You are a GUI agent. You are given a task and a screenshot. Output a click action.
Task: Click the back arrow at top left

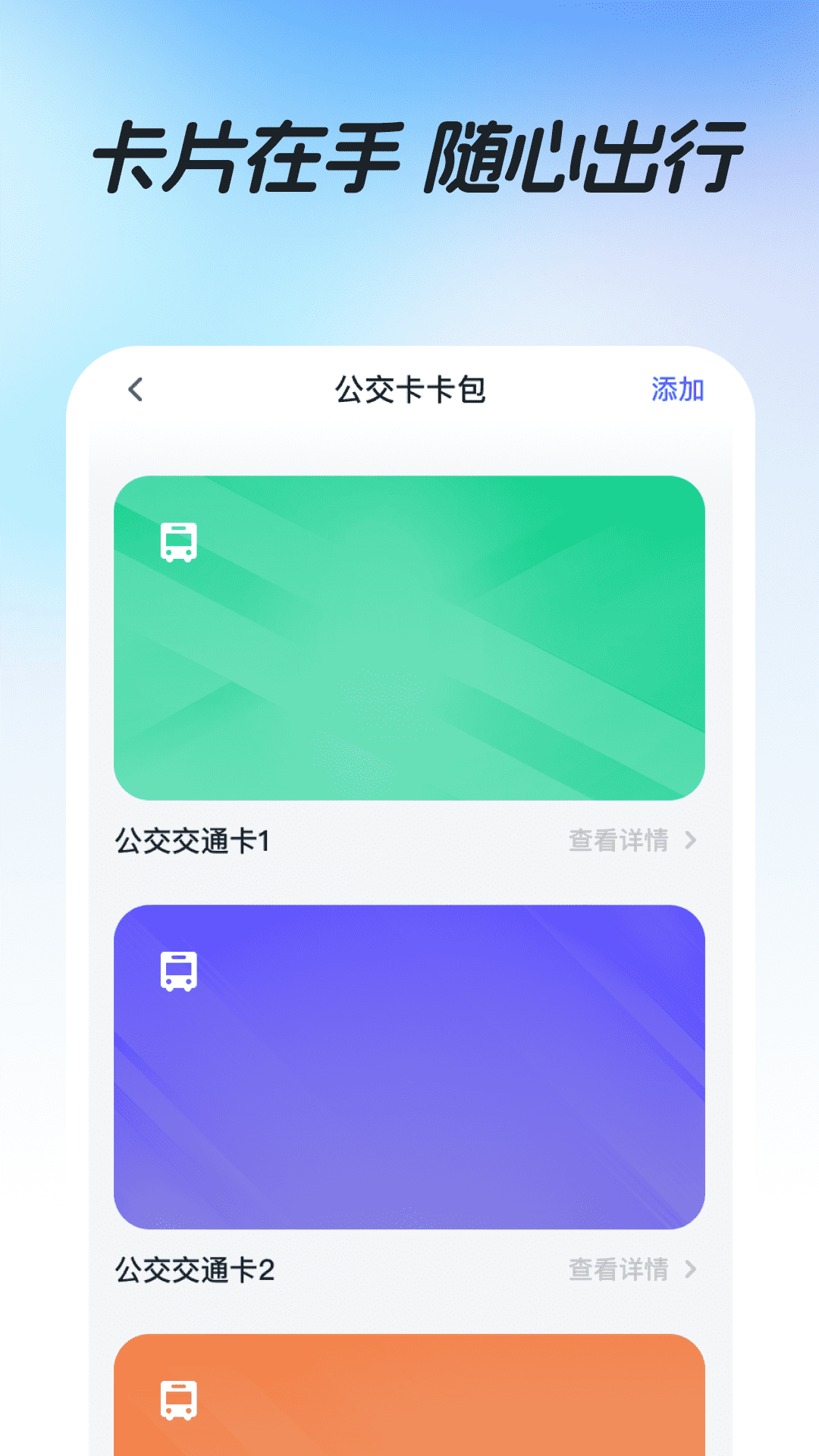click(x=135, y=389)
